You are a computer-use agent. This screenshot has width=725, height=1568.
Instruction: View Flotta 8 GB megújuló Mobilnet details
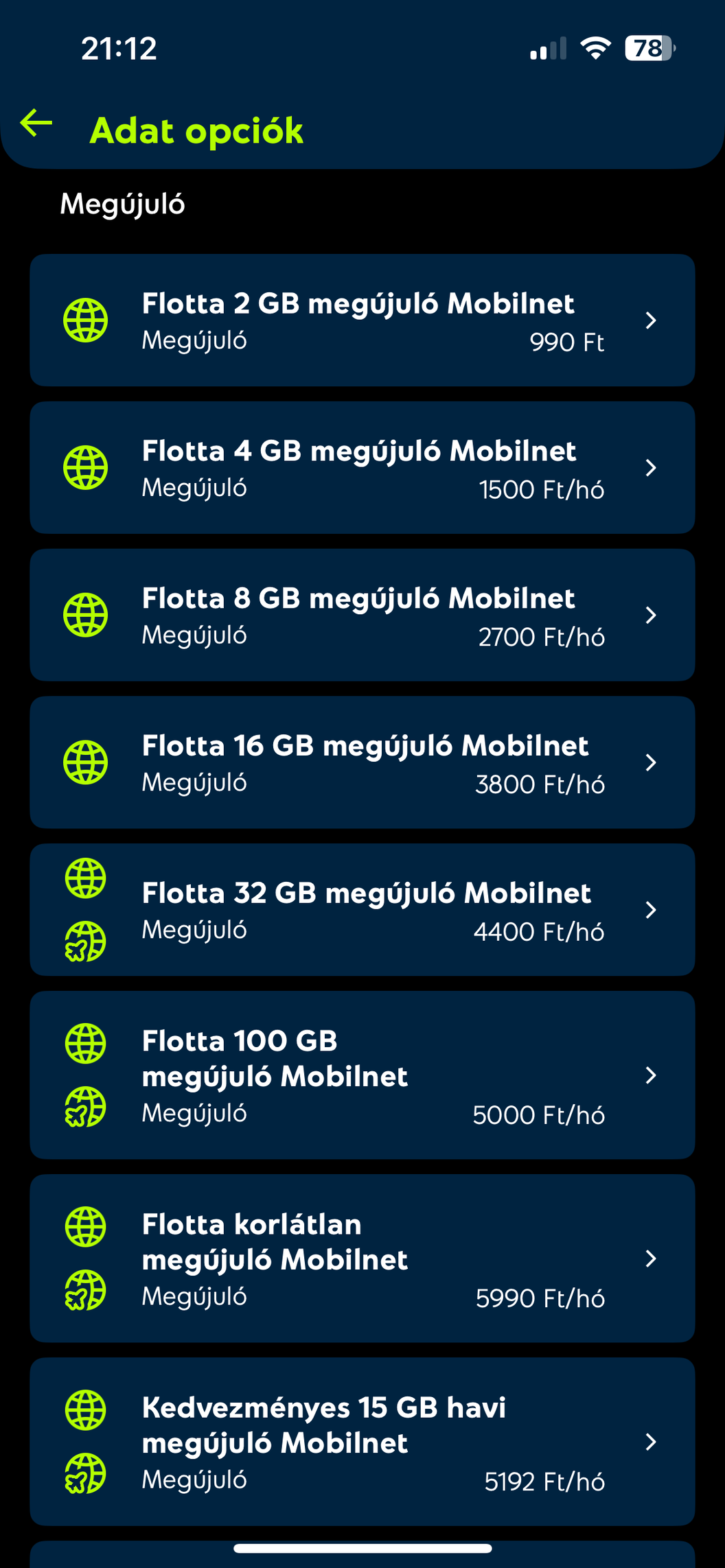[x=362, y=615]
